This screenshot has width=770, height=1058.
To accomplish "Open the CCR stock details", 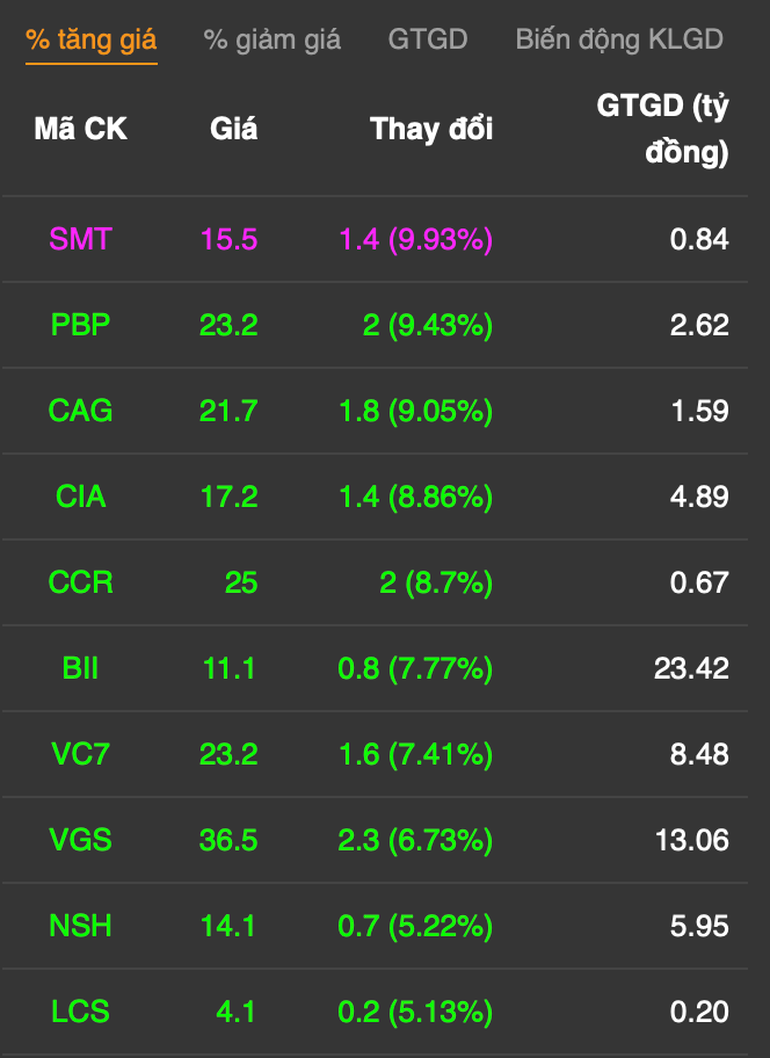I will pyautogui.click(x=81, y=583).
